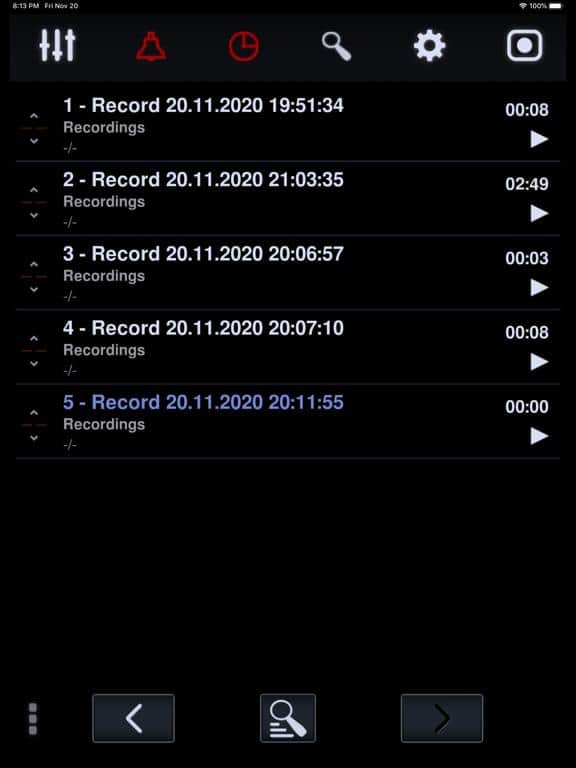Go to the previous page with left arrow

click(x=133, y=718)
